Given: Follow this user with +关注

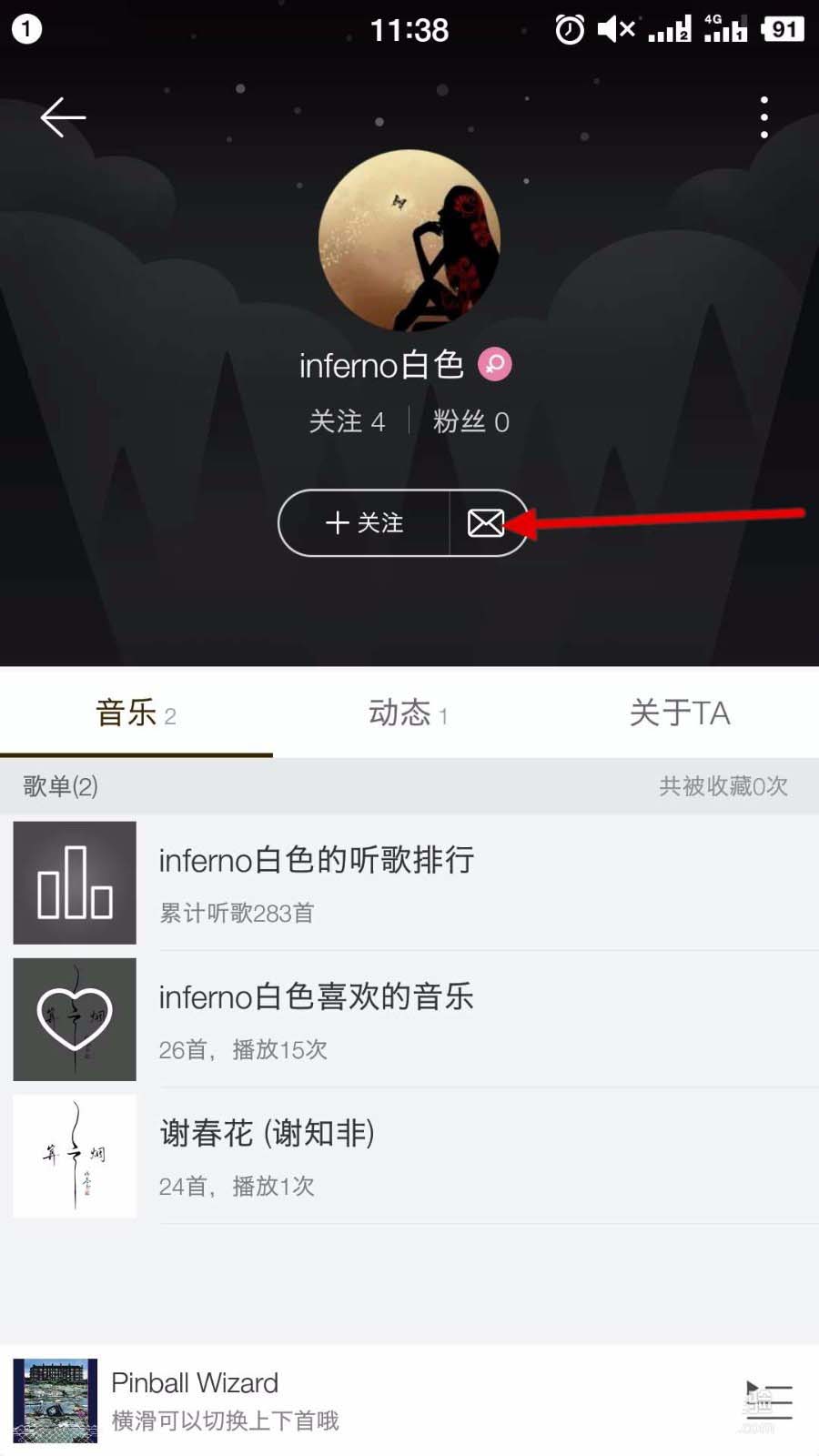Looking at the screenshot, I should tap(364, 522).
